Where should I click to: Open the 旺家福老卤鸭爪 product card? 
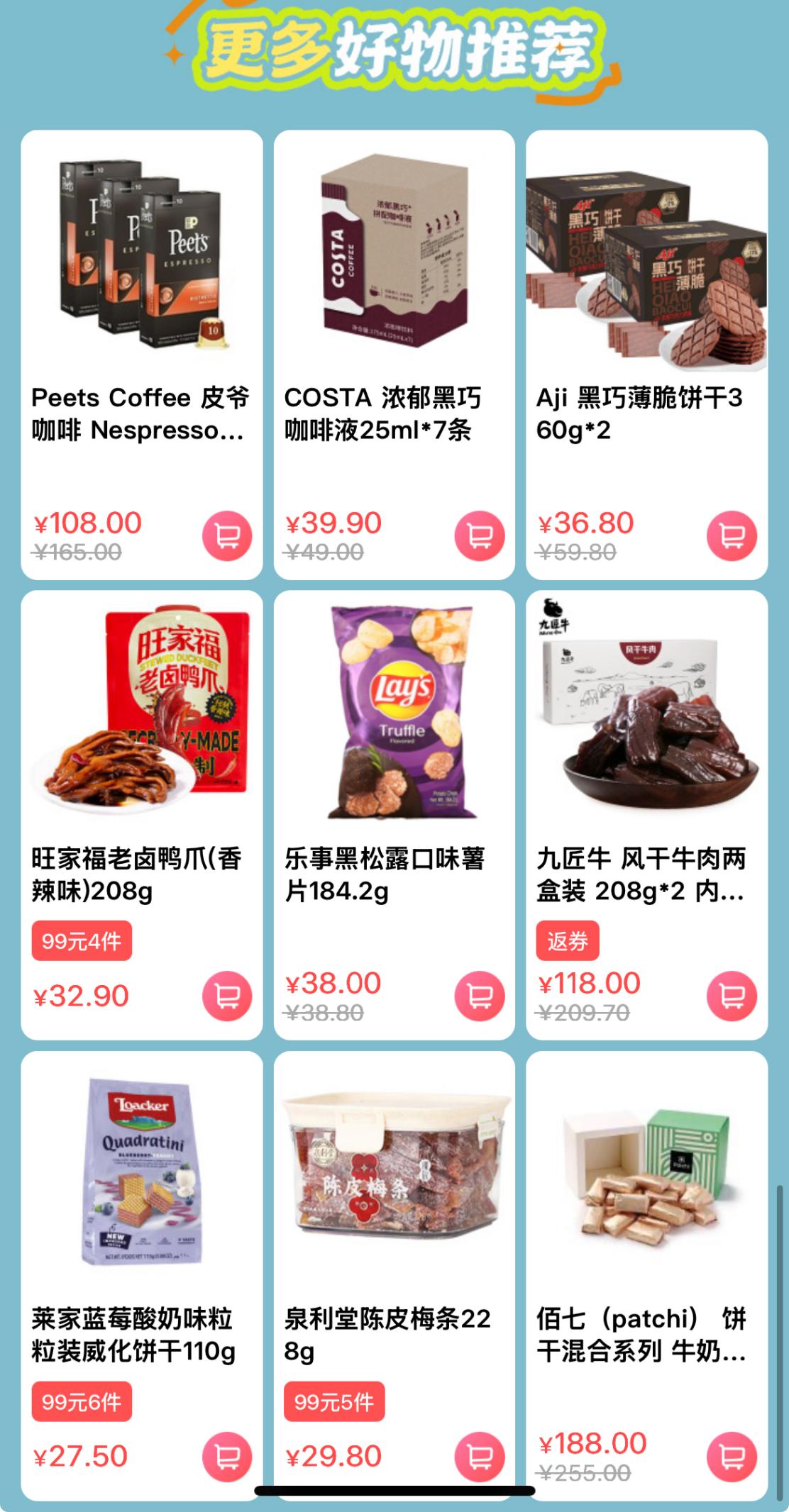142,815
